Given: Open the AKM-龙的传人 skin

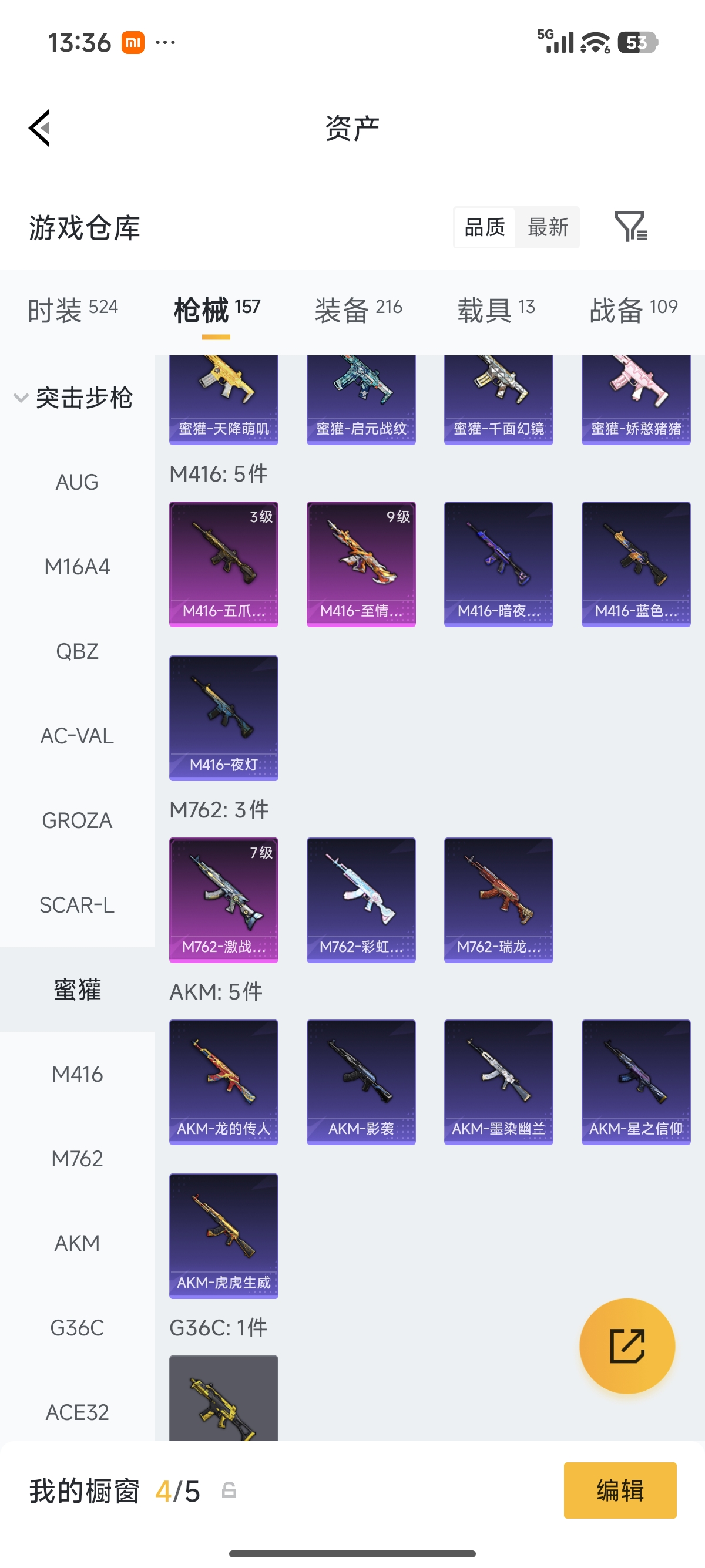Looking at the screenshot, I should point(223,1082).
